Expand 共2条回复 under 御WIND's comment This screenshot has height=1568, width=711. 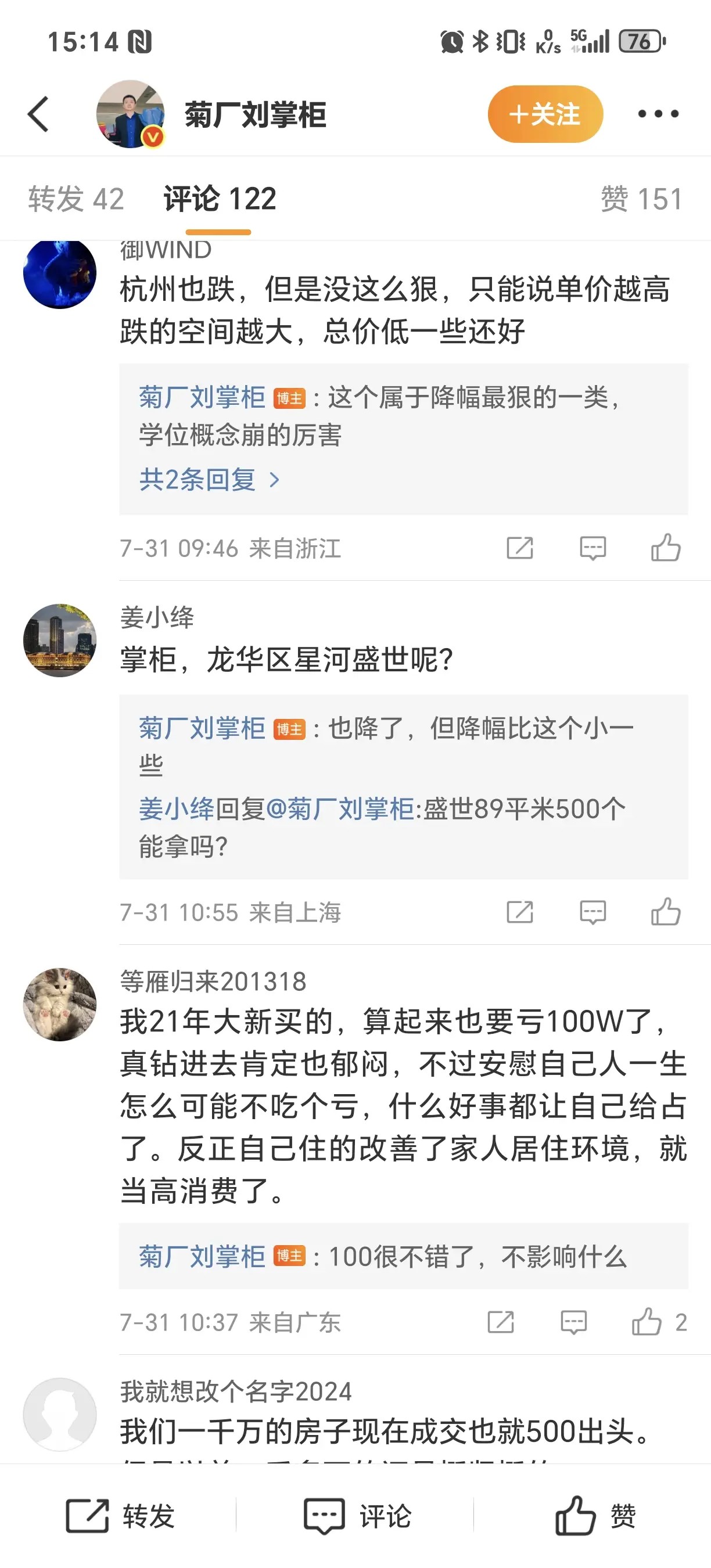point(209,480)
